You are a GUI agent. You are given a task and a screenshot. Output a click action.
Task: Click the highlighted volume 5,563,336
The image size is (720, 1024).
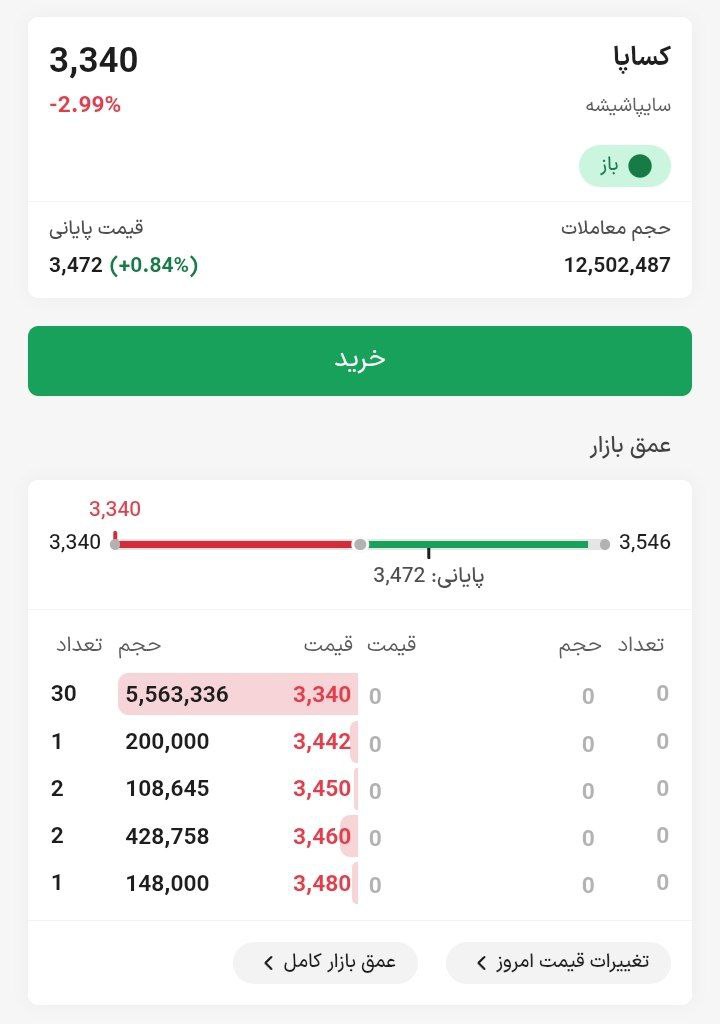pyautogui.click(x=178, y=694)
